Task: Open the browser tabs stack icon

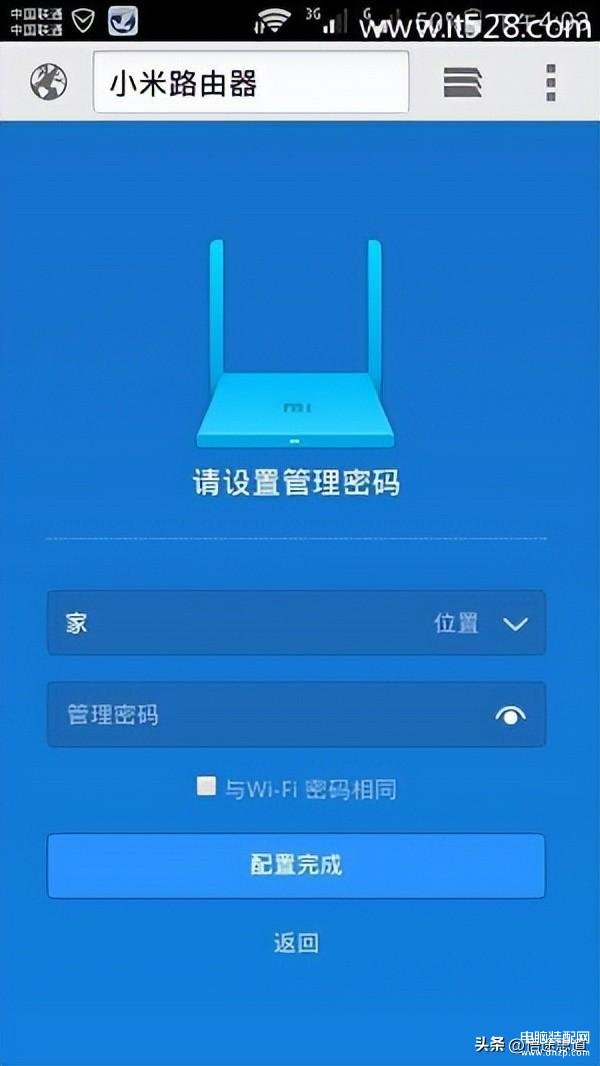Action: coord(463,82)
